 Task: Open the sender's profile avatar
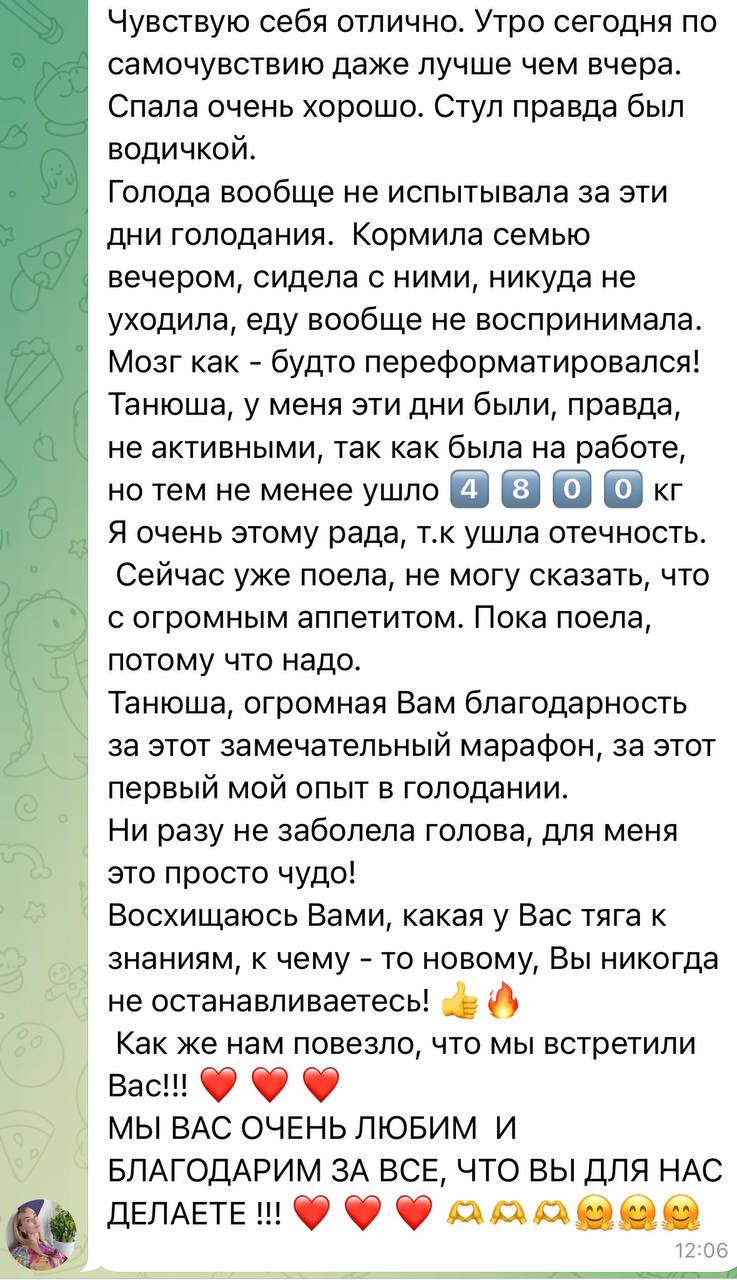43,1234
